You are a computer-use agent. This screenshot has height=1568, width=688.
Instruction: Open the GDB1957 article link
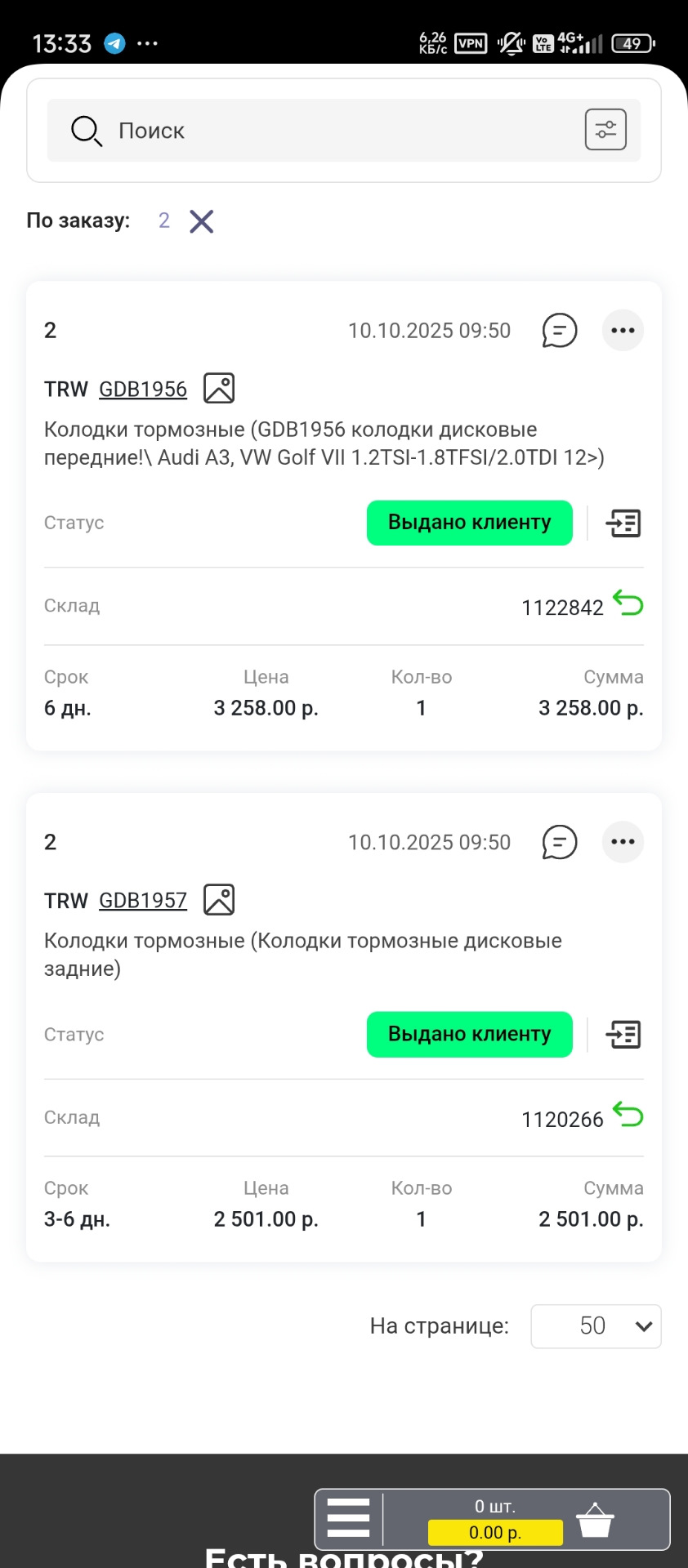143,901
